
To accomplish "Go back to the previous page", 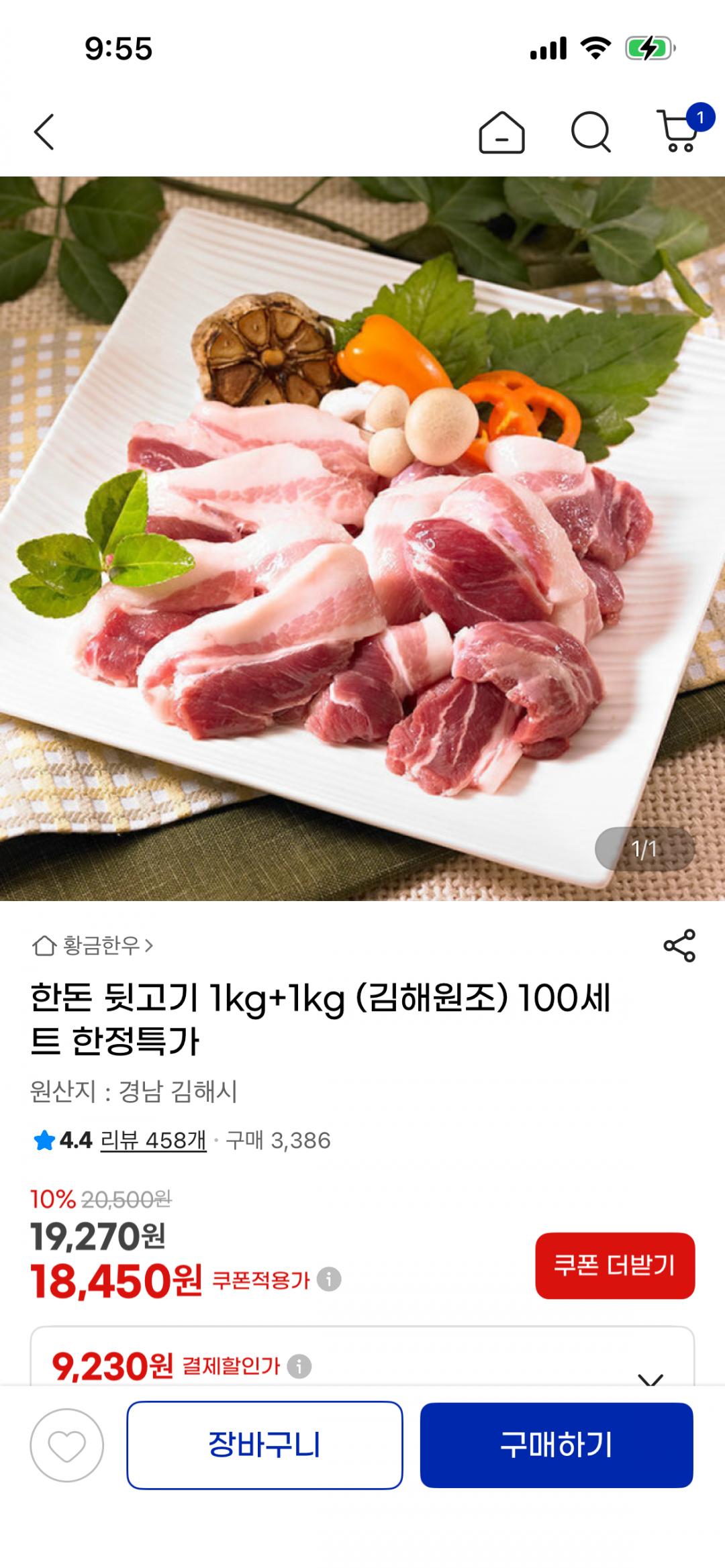I will [x=44, y=132].
